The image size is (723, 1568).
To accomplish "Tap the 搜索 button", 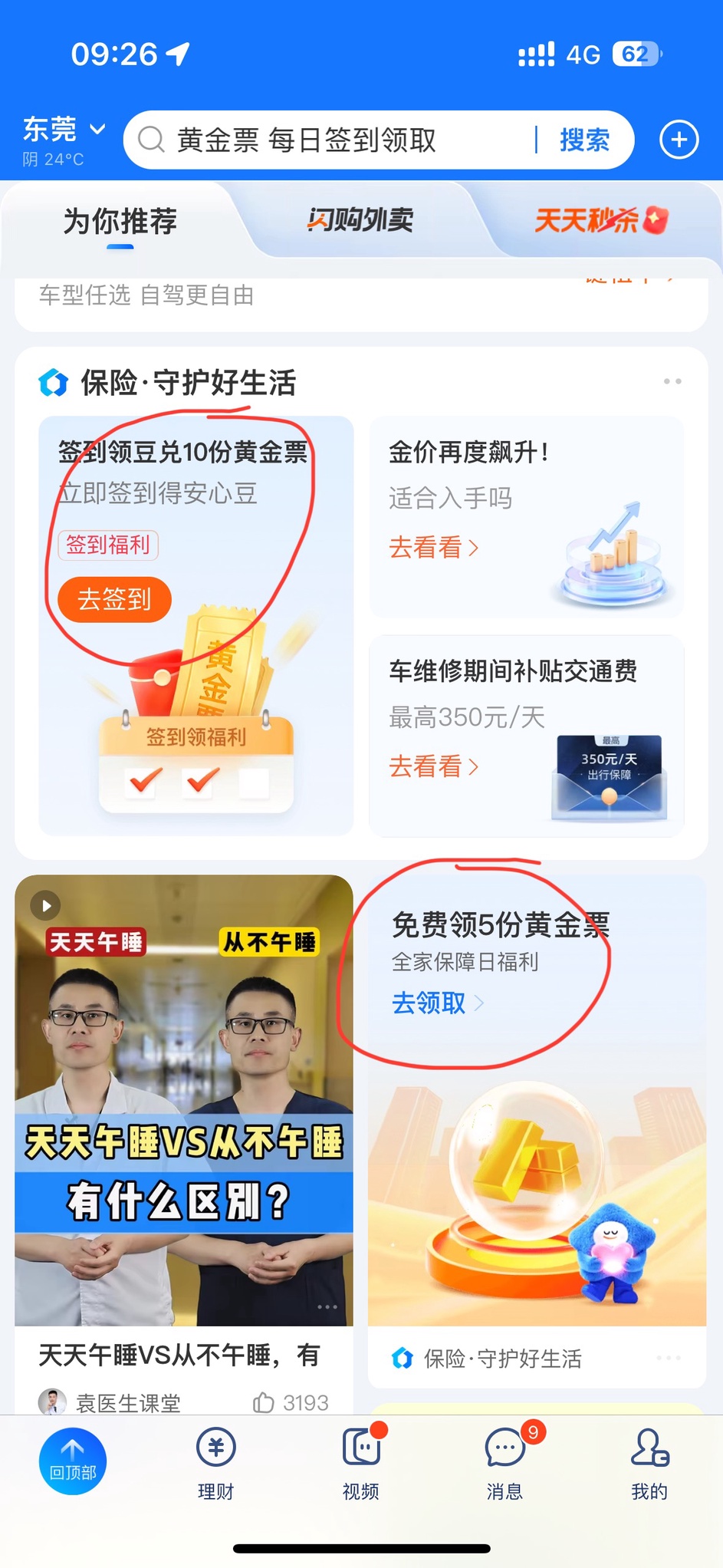I will [x=584, y=140].
